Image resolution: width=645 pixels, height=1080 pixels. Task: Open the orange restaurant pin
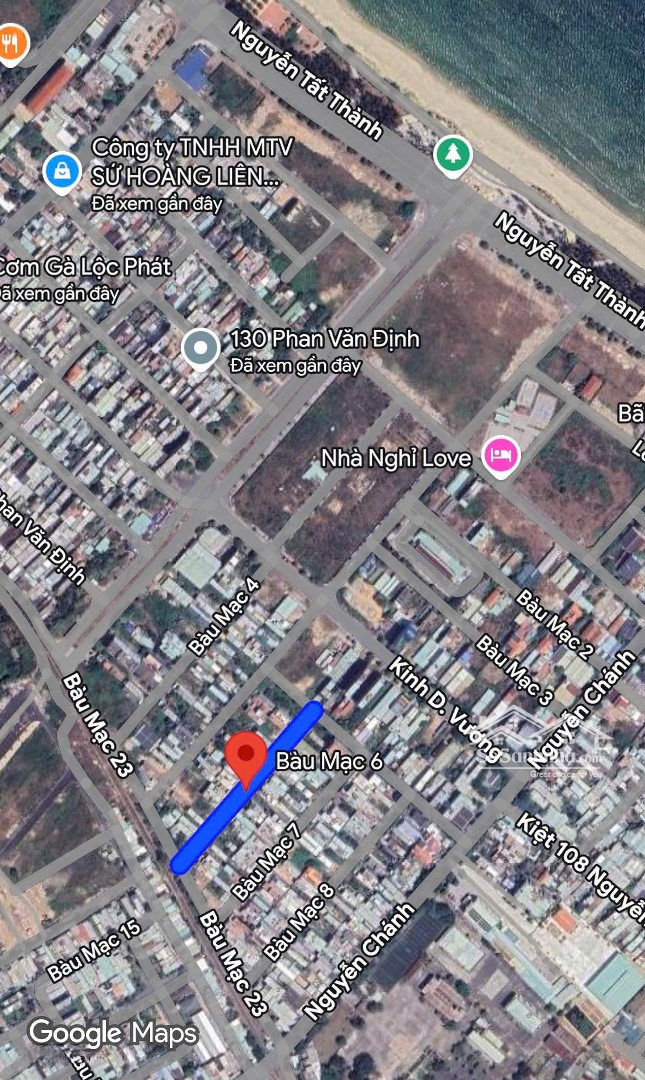tap(11, 43)
